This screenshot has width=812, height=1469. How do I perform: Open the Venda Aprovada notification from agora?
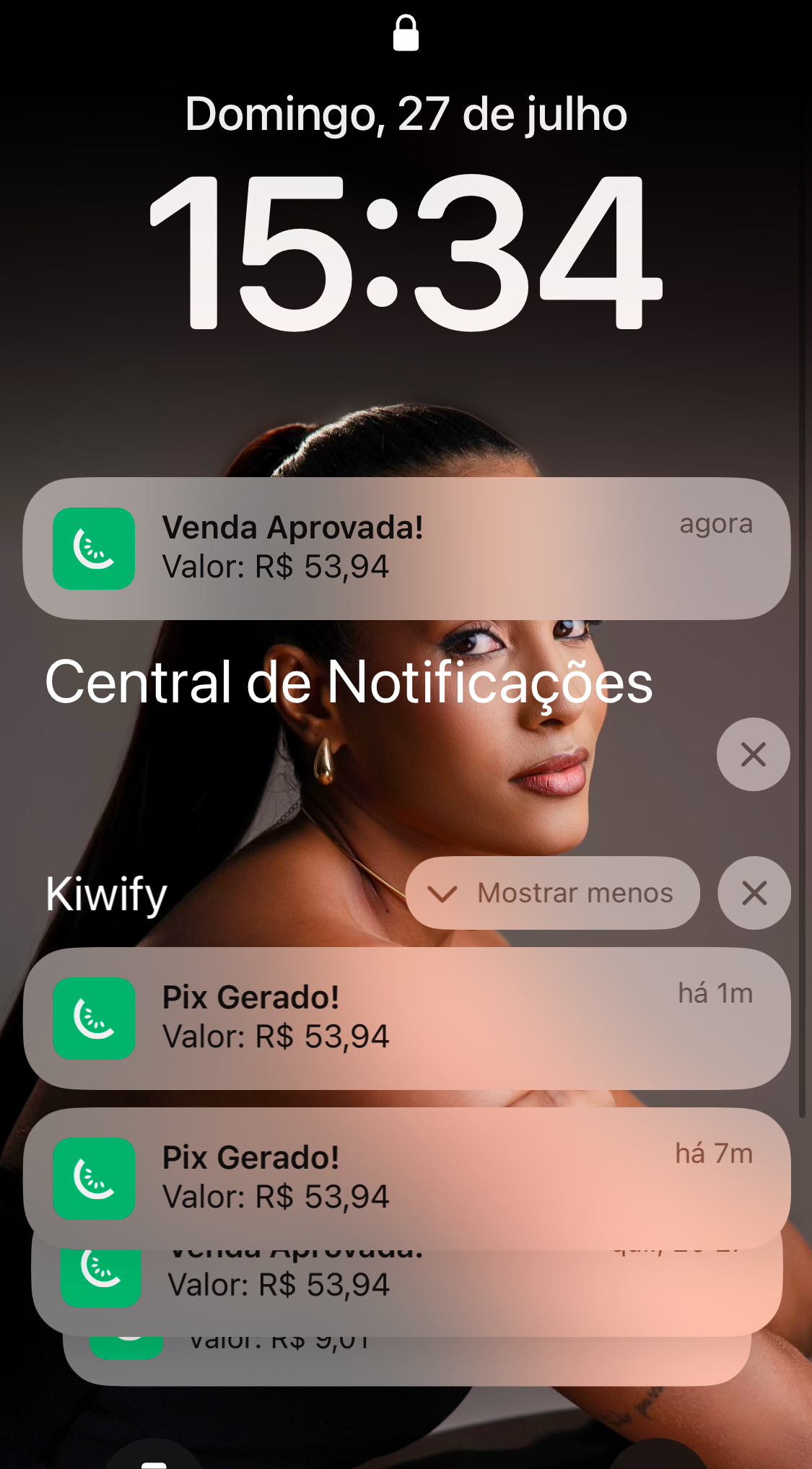click(406, 549)
